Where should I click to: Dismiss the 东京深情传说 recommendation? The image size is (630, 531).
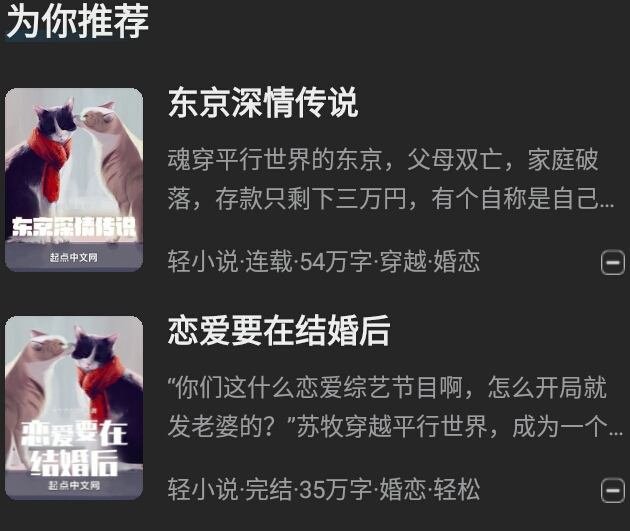612,263
